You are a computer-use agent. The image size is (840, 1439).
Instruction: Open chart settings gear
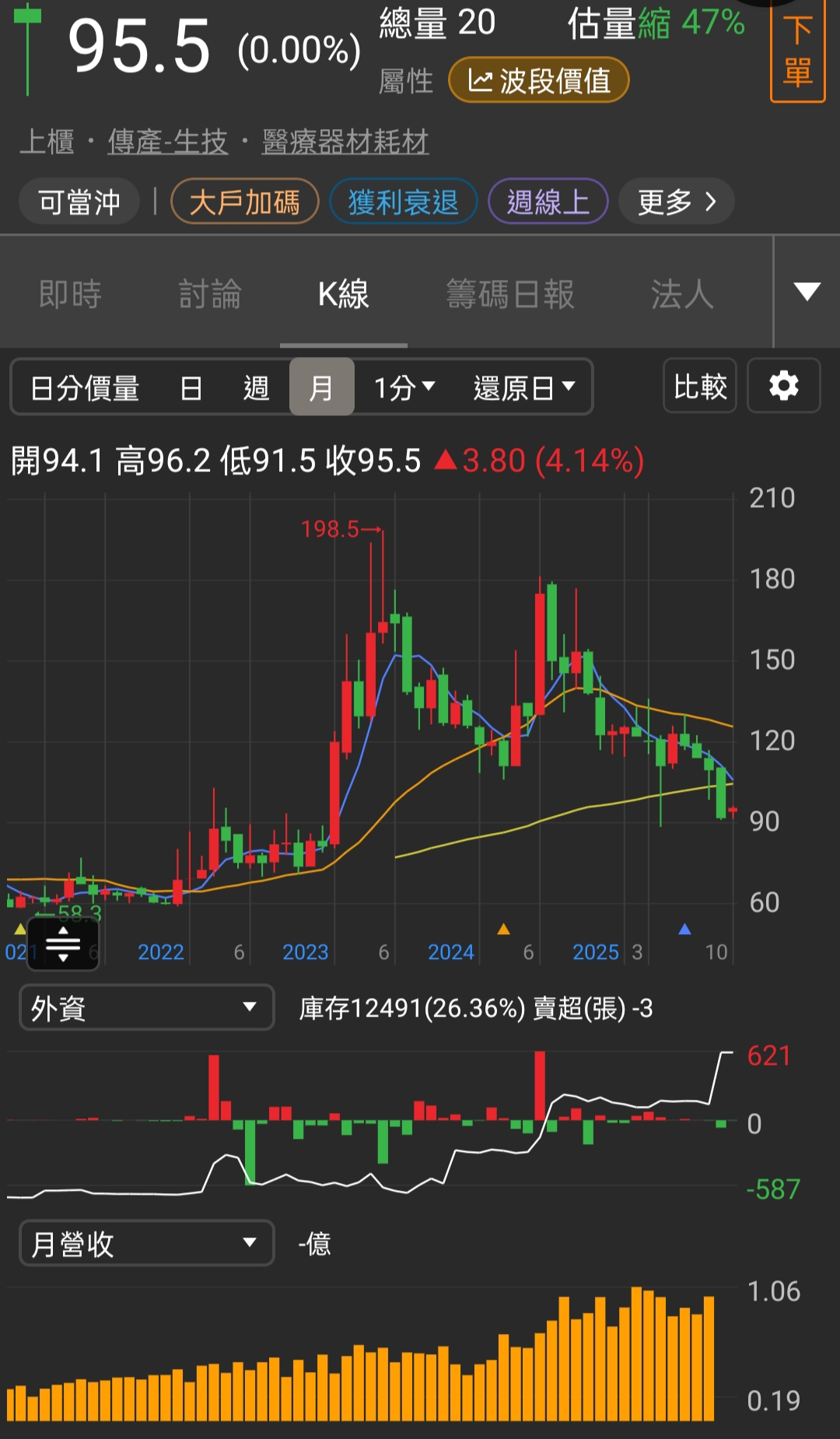[x=783, y=387]
